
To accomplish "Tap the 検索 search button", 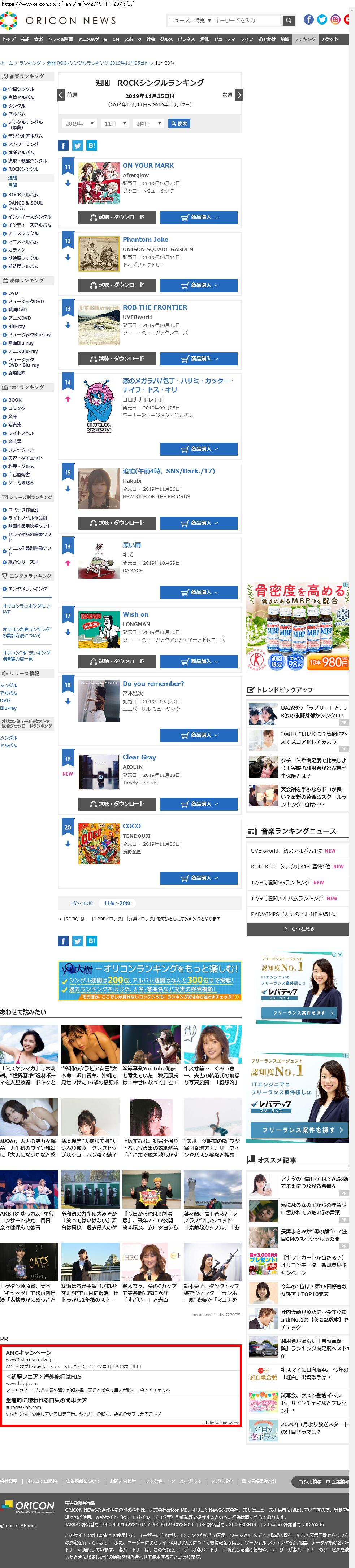I will (179, 123).
